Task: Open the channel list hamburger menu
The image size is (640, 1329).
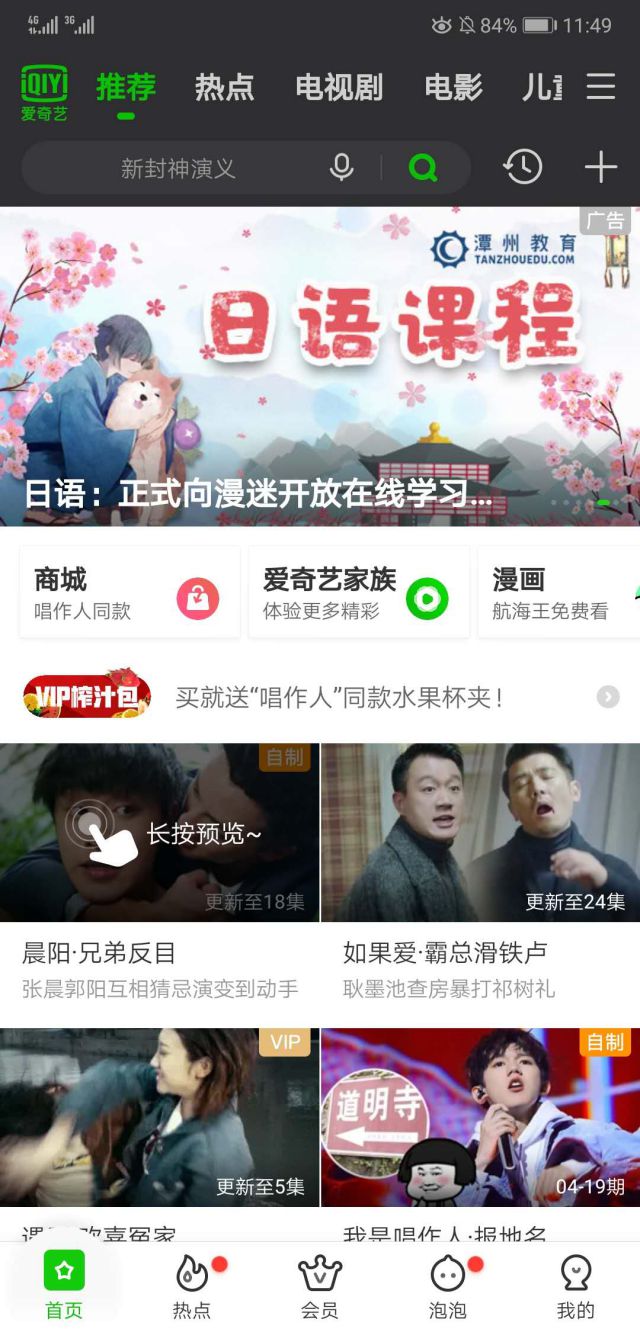Action: pyautogui.click(x=601, y=87)
